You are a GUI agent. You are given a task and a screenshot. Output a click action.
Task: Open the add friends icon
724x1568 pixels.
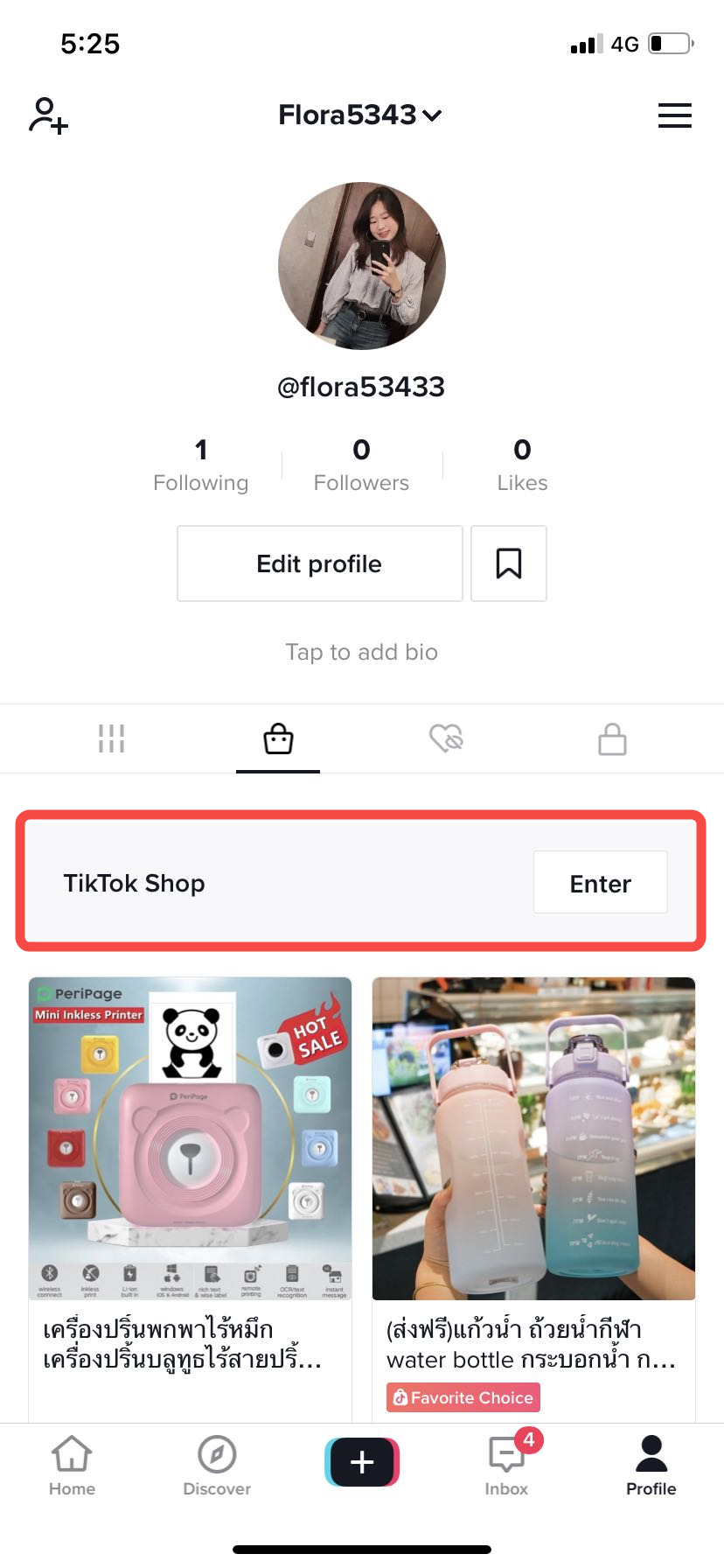point(48,115)
